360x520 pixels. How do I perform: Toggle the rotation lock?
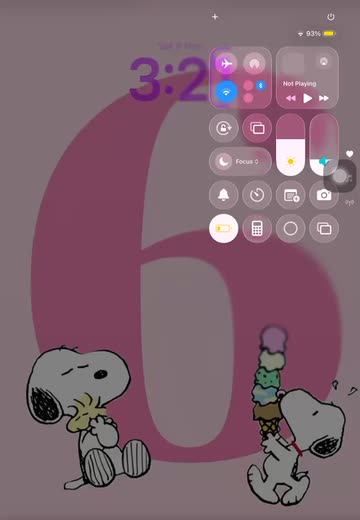click(x=224, y=128)
